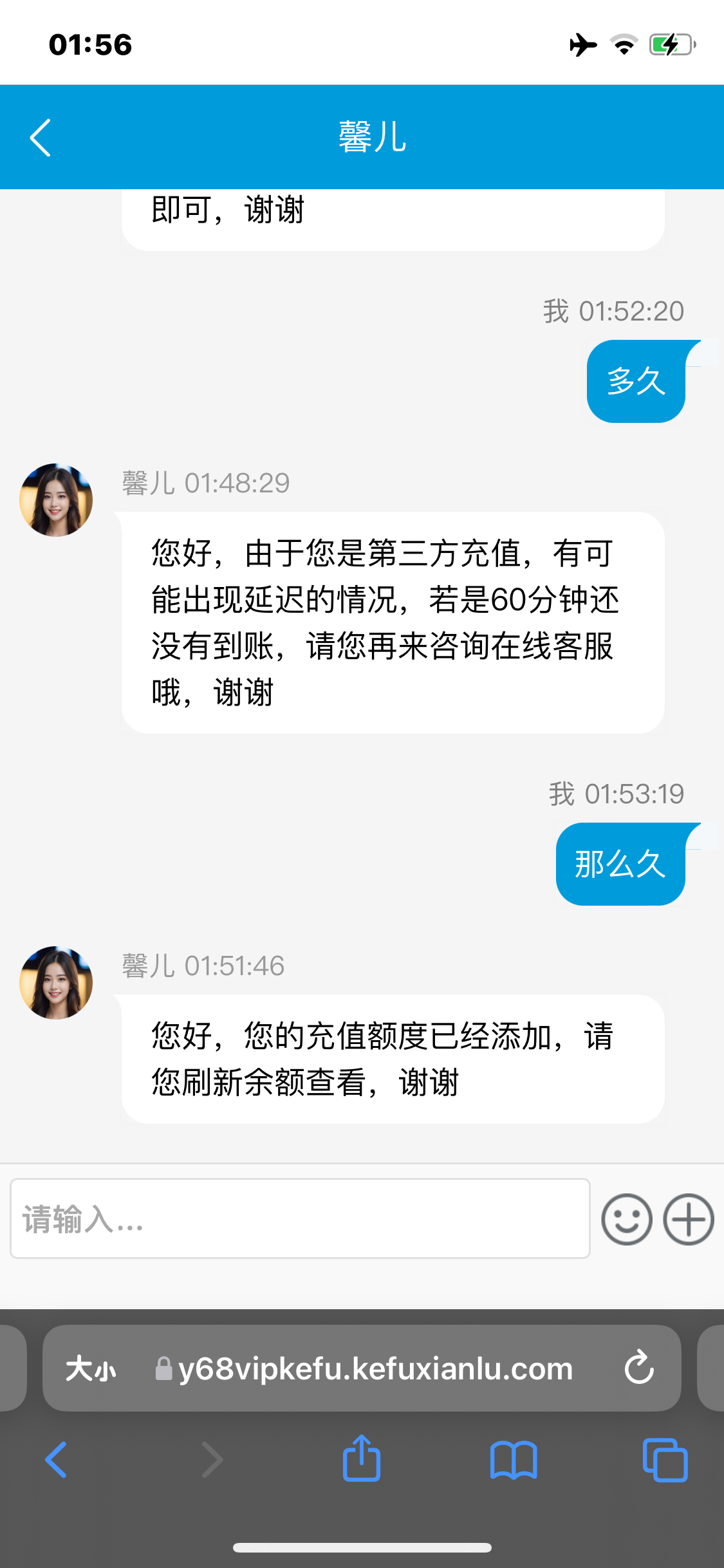This screenshot has height=1568, width=724.
Task: Focus the 请输入 message field
Action: (x=300, y=1218)
